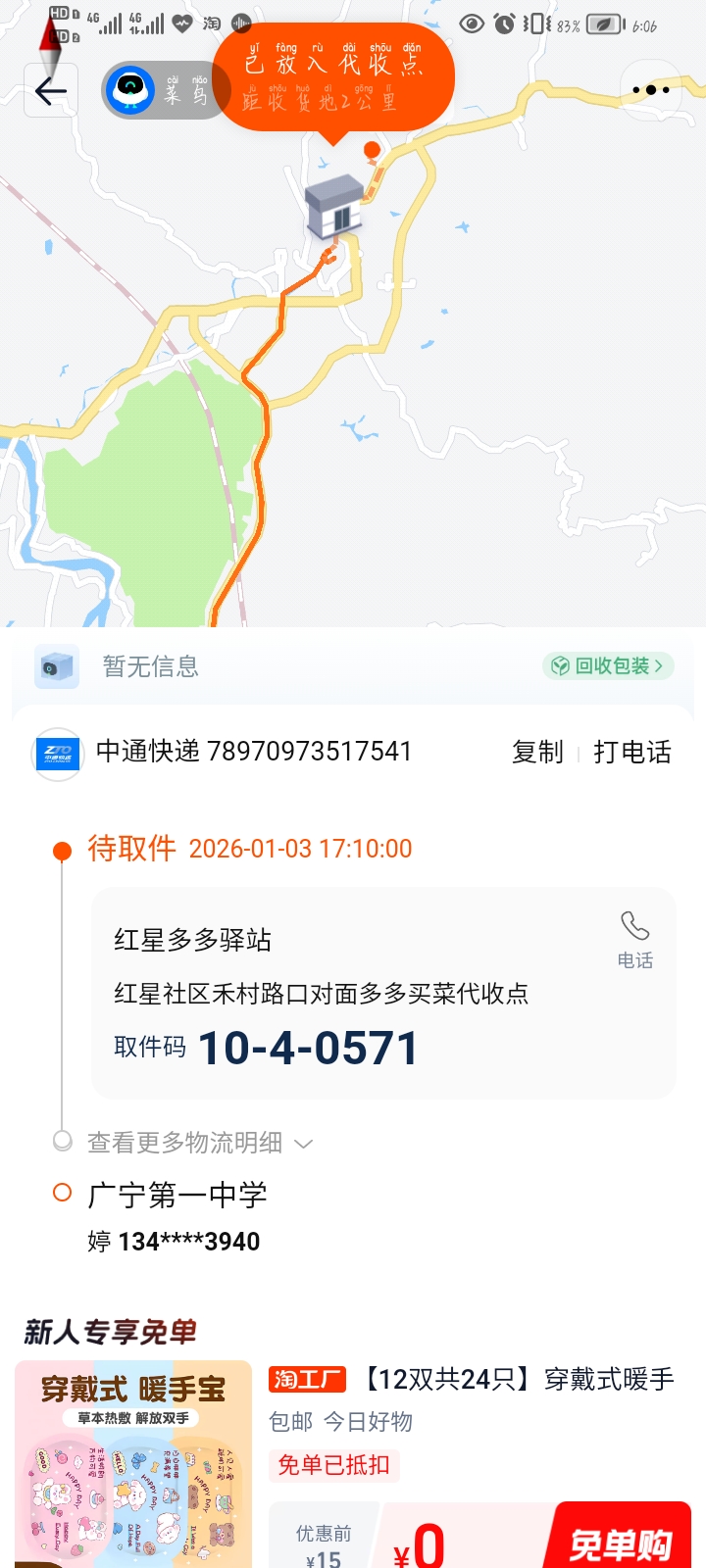This screenshot has height=1568, width=706.
Task: Copy the tracking number with 复制
Action: pyautogui.click(x=537, y=752)
